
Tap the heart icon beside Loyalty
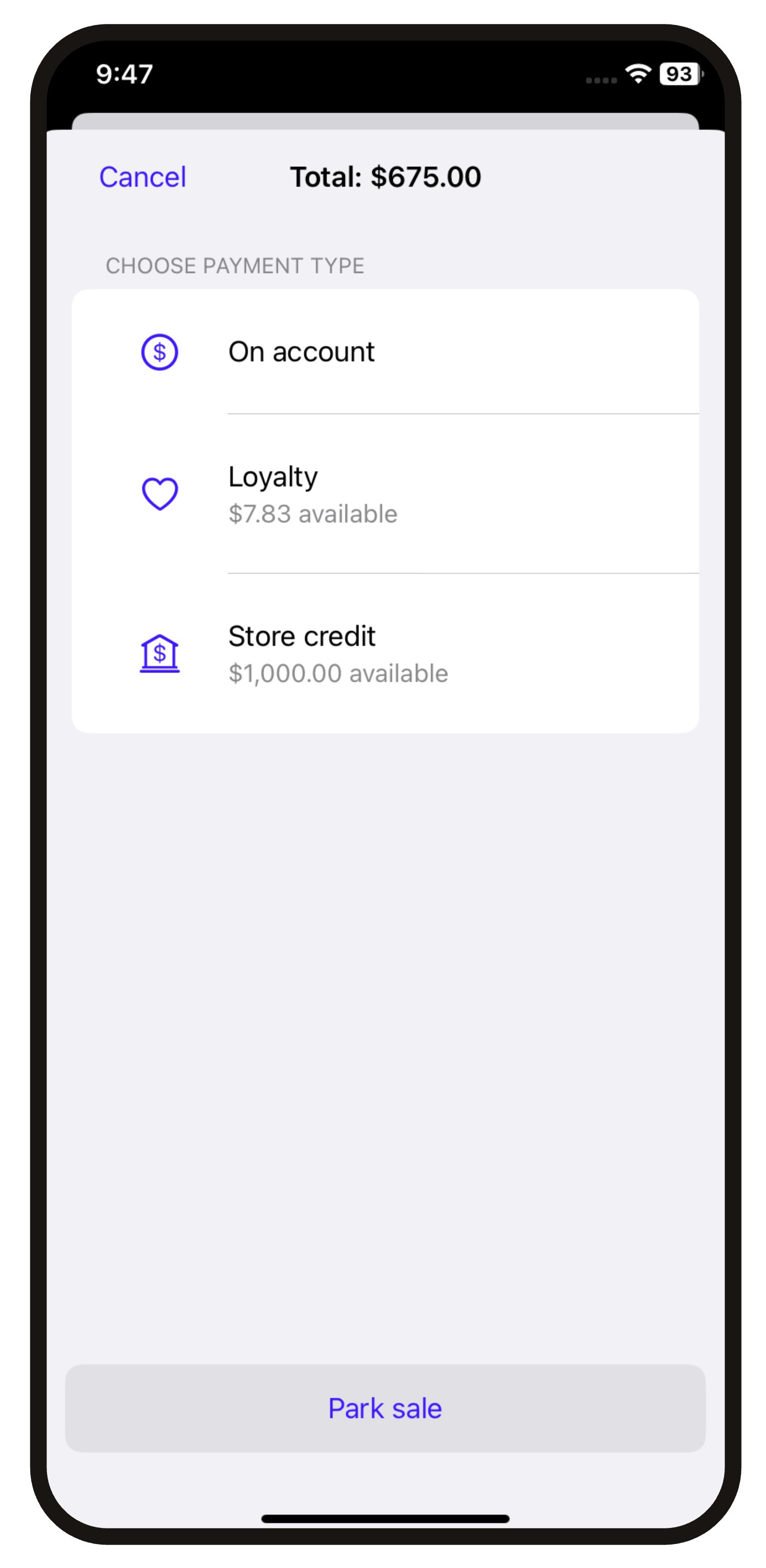(159, 494)
